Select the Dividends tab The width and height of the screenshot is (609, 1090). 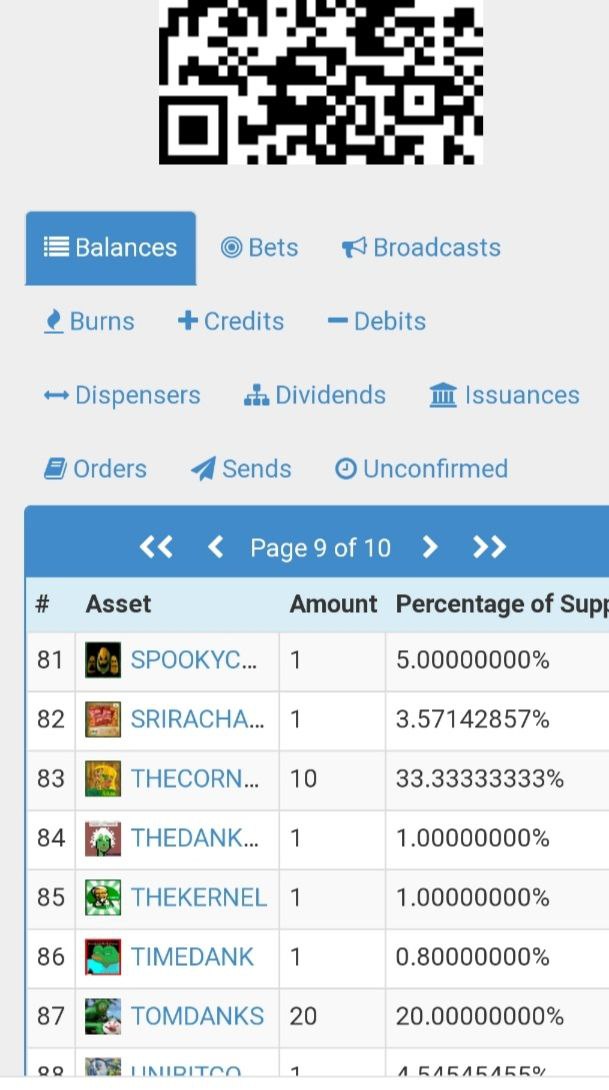(x=315, y=395)
